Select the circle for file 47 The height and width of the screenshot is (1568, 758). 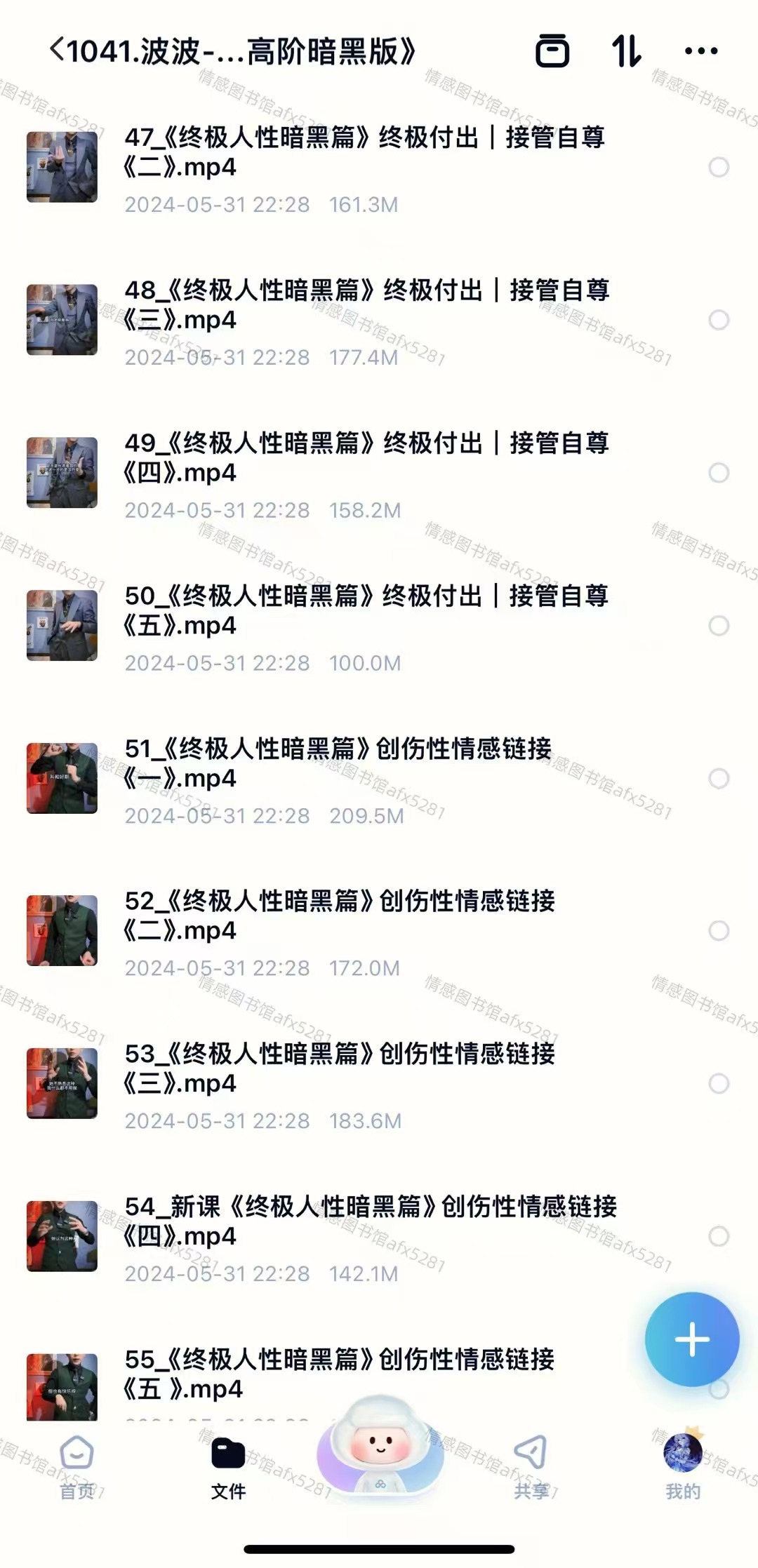tap(718, 167)
